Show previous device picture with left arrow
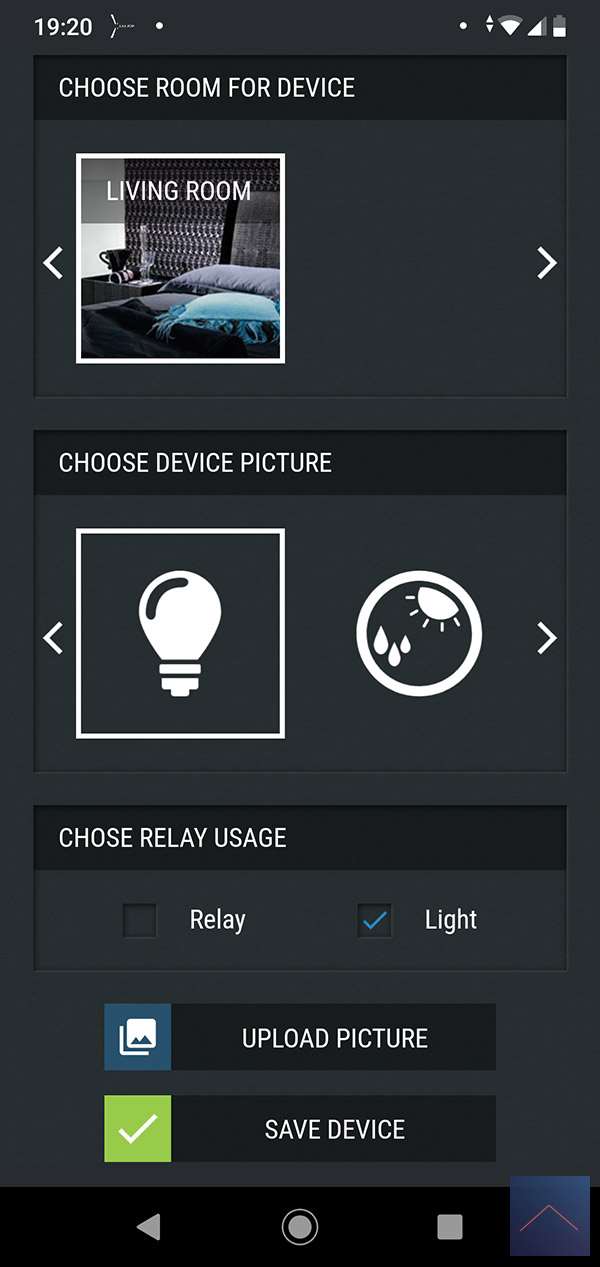 53,637
